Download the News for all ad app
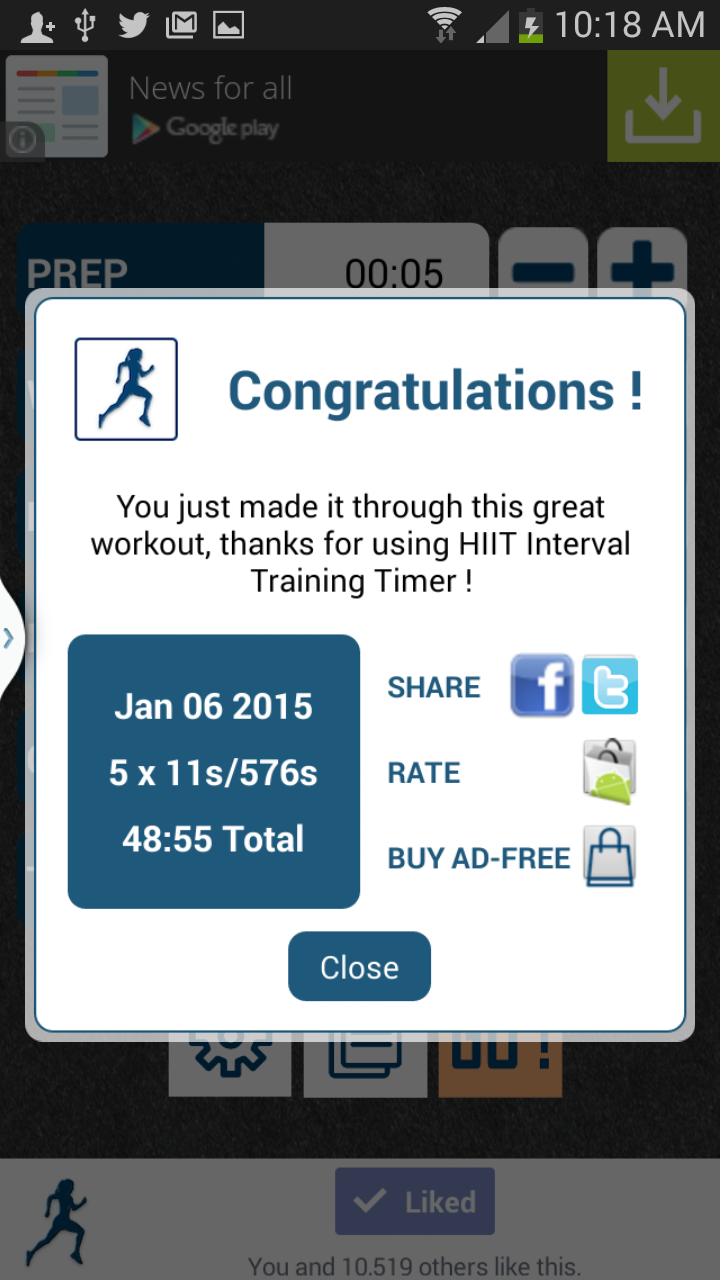 (x=663, y=106)
